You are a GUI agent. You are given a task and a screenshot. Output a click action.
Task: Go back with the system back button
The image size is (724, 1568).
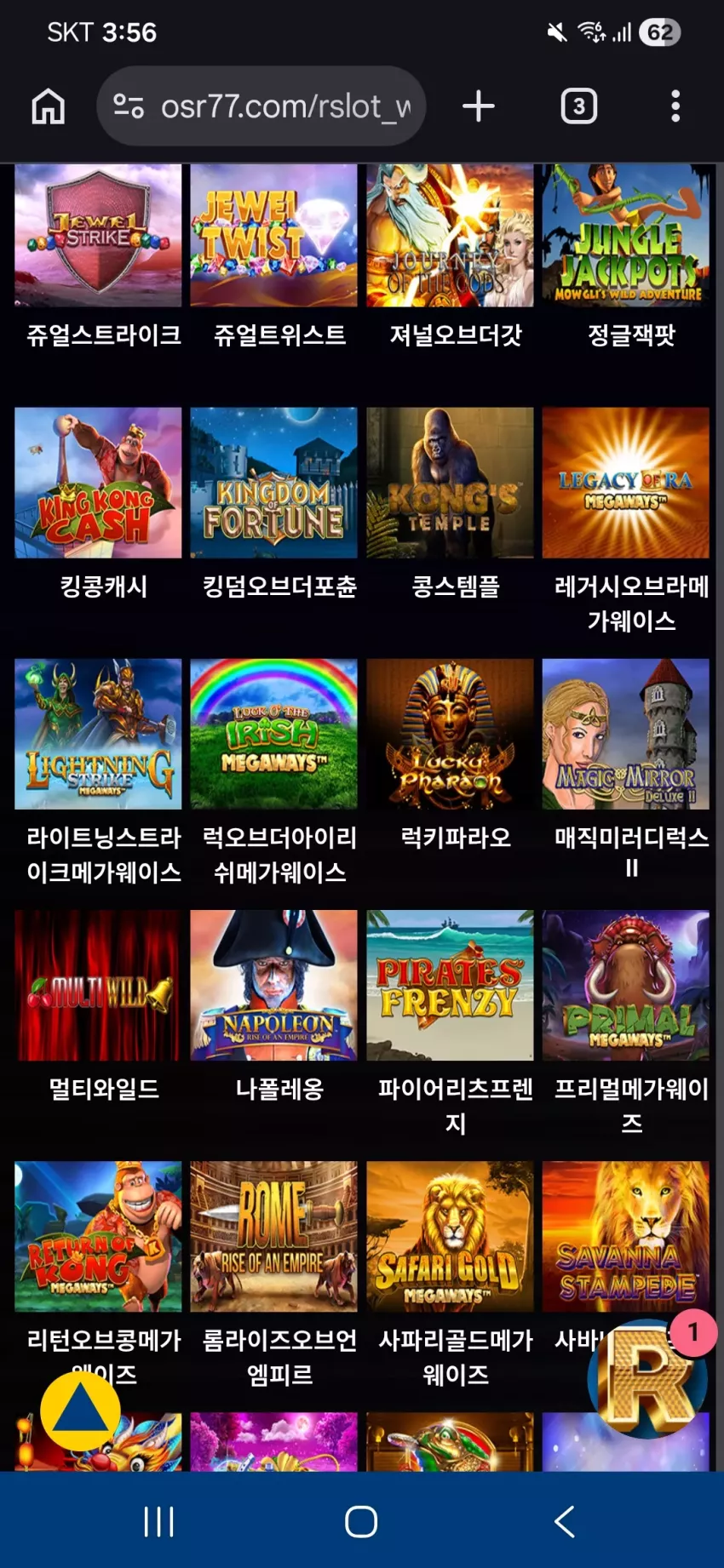coord(564,1521)
